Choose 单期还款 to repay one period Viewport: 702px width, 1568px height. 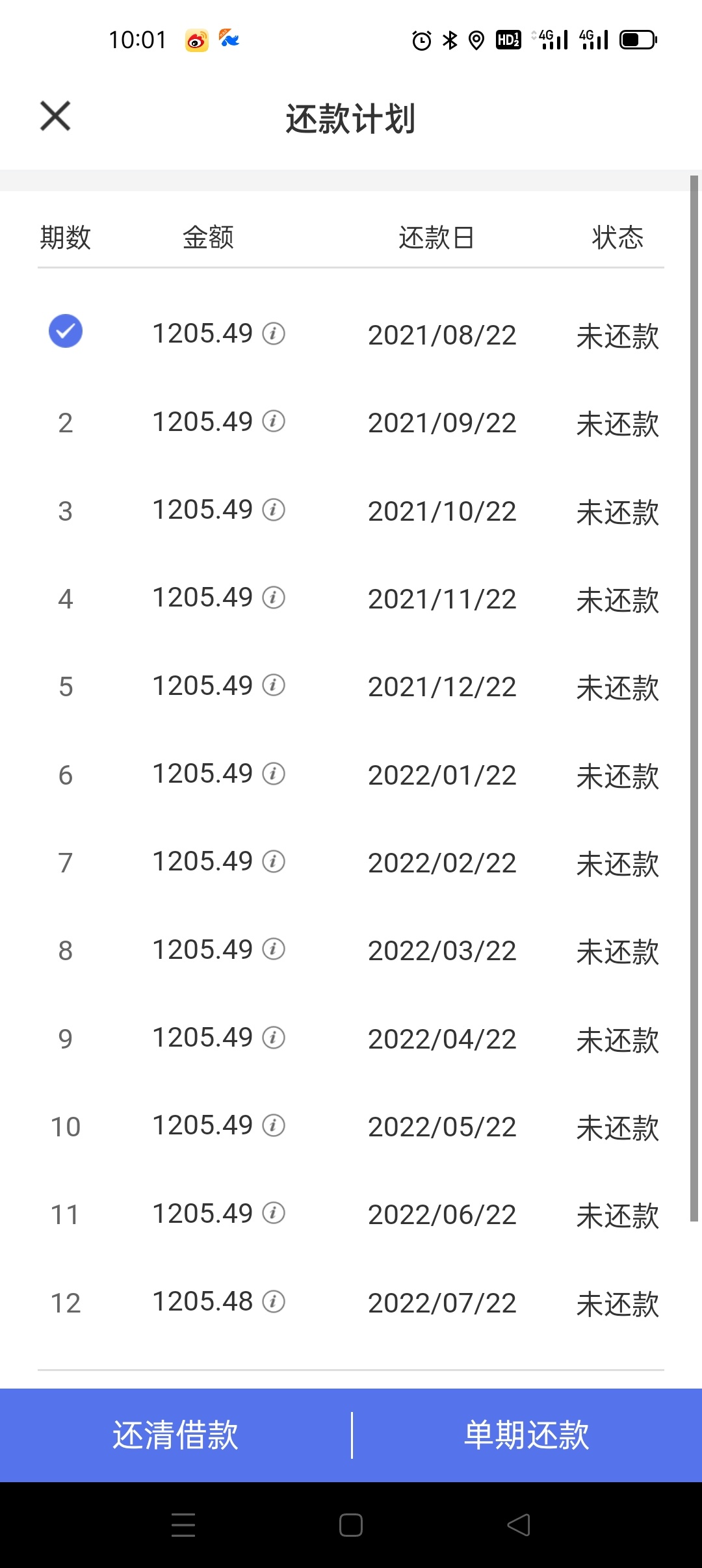pyautogui.click(x=527, y=1435)
